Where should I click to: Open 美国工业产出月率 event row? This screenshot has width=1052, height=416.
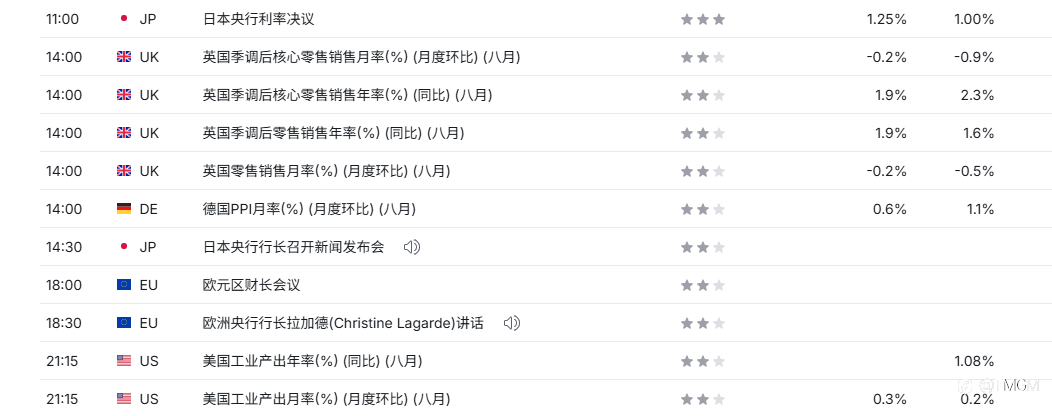click(x=526, y=399)
